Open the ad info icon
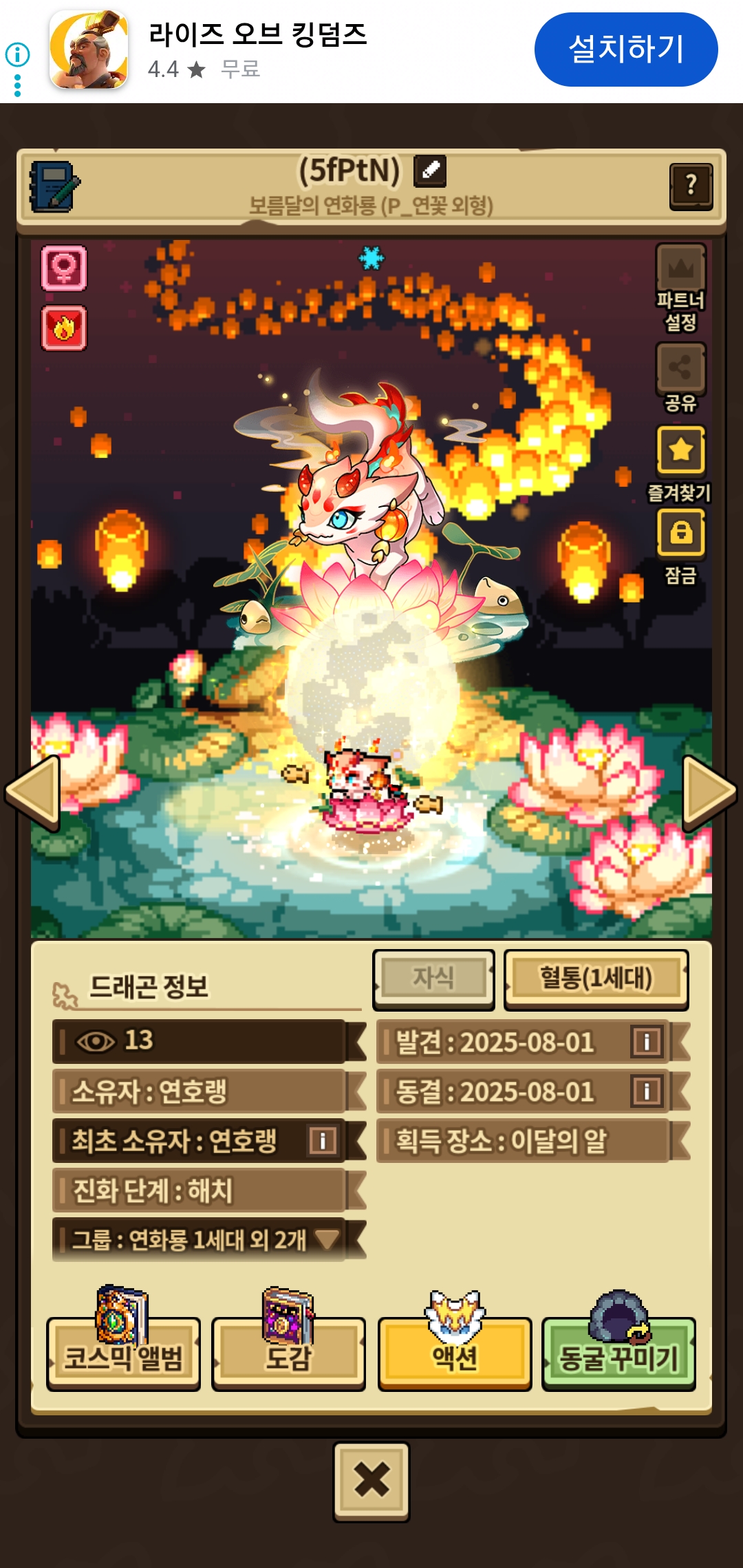This screenshot has height=1568, width=743. pos(18,54)
